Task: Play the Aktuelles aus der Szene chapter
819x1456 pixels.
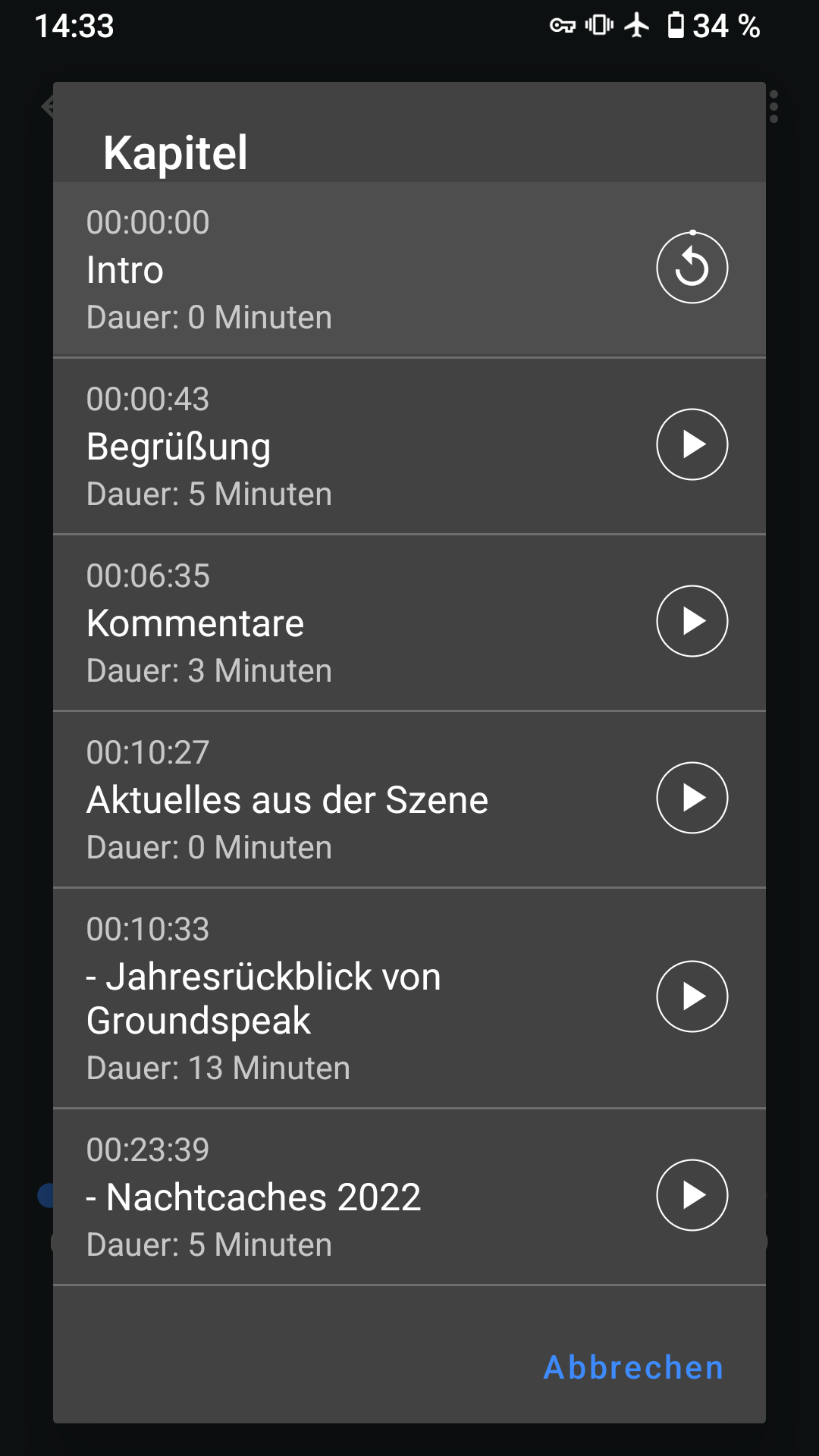Action: tap(692, 798)
